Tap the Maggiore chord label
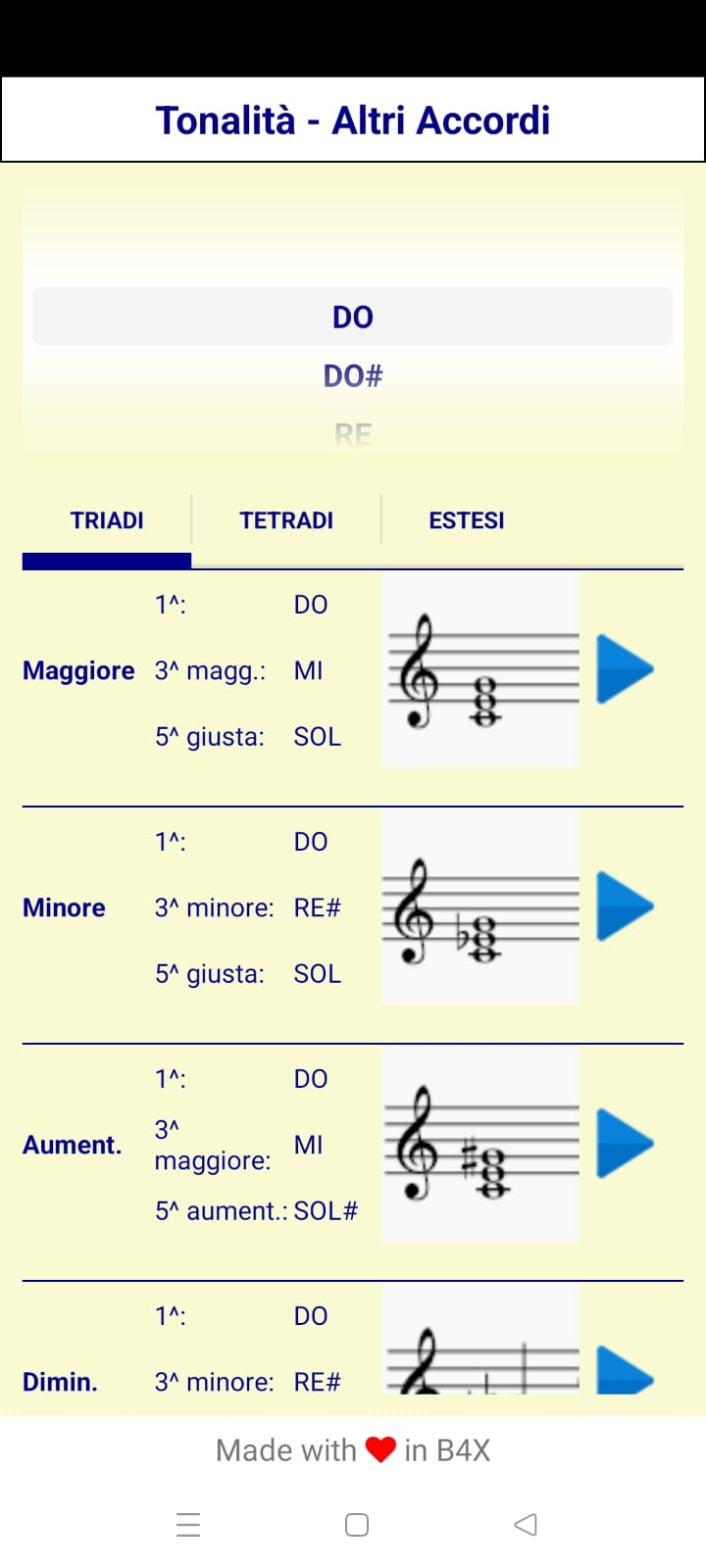Image resolution: width=706 pixels, height=1568 pixels. pyautogui.click(x=78, y=669)
